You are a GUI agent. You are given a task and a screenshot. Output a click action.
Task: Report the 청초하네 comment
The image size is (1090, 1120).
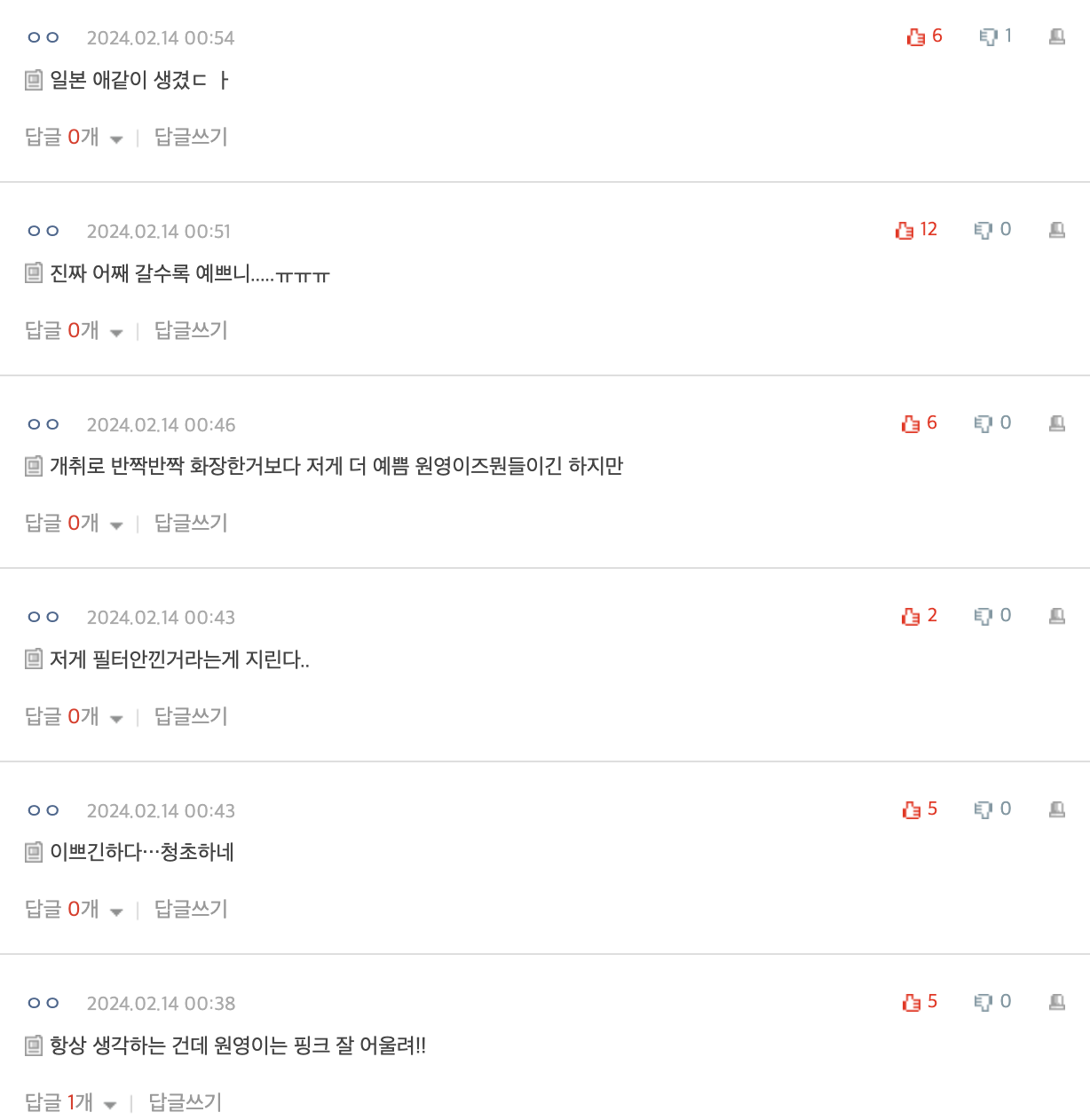coord(1056,809)
